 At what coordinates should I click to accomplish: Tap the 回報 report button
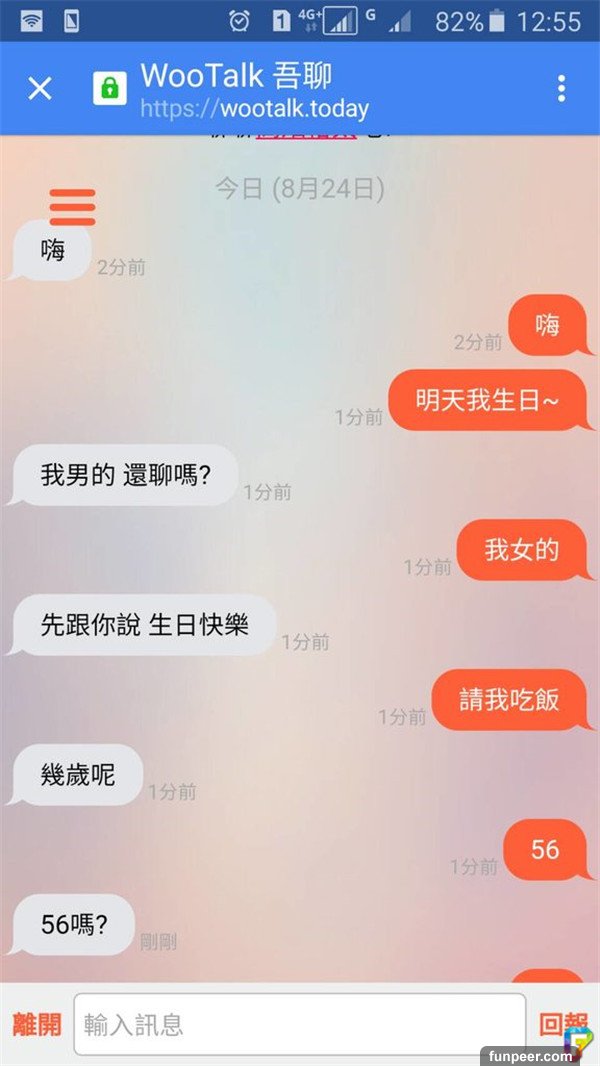click(x=563, y=1024)
